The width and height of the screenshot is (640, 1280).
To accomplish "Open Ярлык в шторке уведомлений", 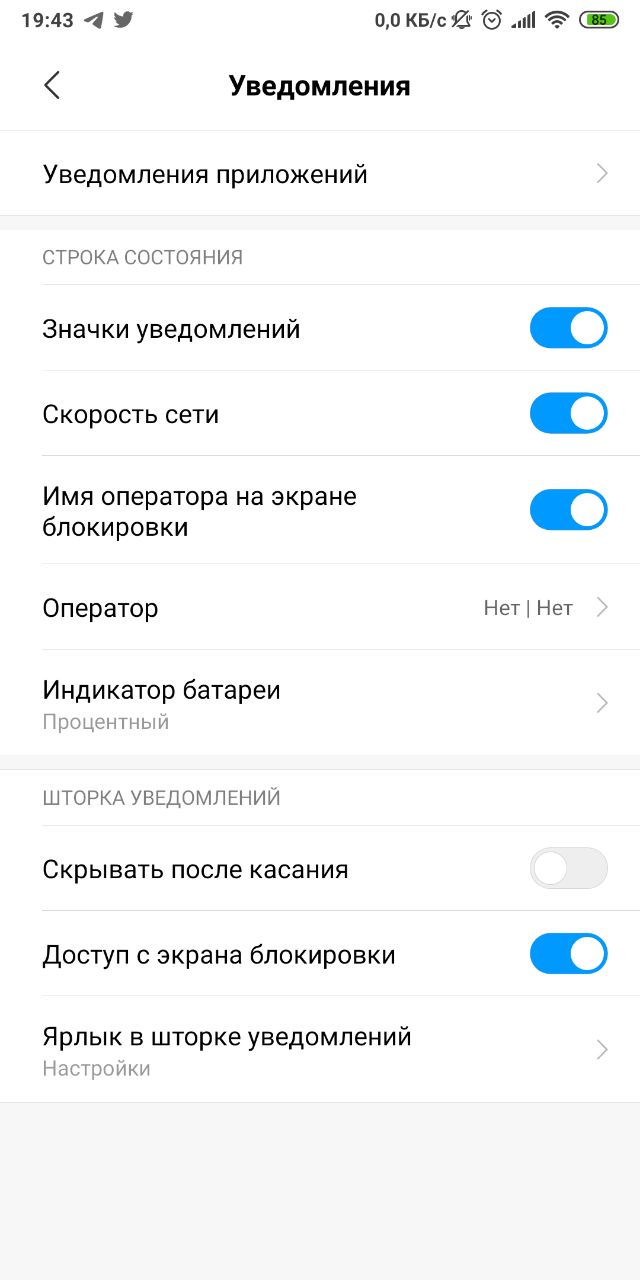I will click(x=320, y=1050).
